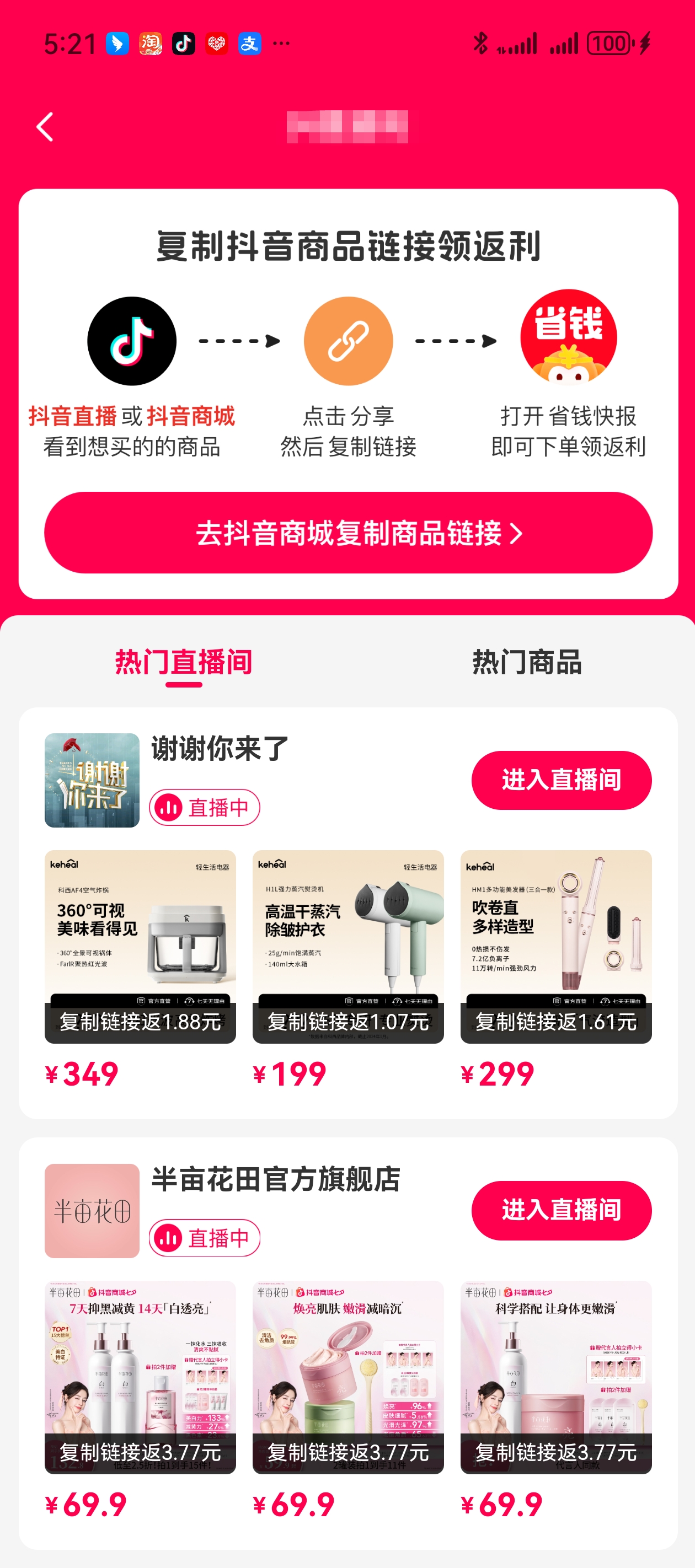
Task: Switch to 热门直播间 tab
Action: [183, 662]
